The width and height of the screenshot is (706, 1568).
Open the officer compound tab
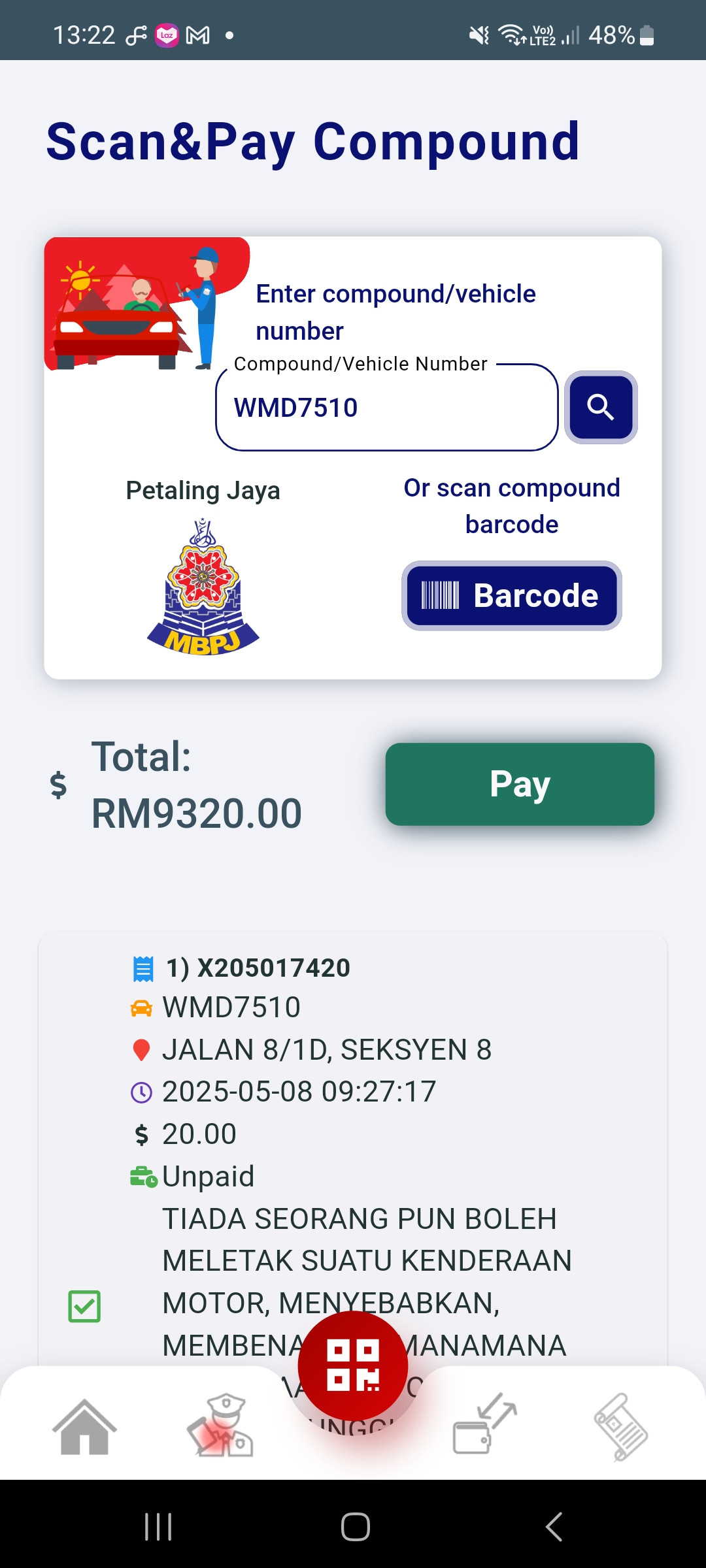220,1428
